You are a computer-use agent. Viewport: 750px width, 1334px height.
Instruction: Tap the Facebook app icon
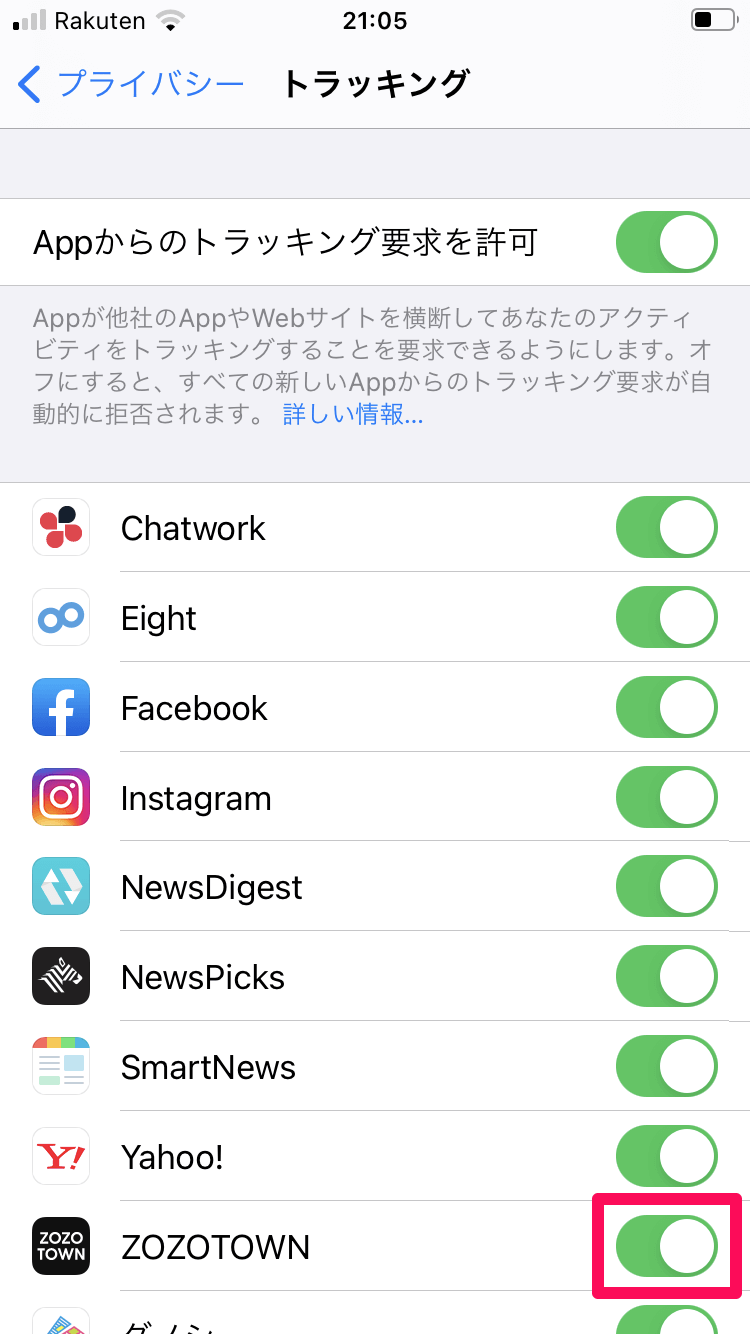point(60,707)
